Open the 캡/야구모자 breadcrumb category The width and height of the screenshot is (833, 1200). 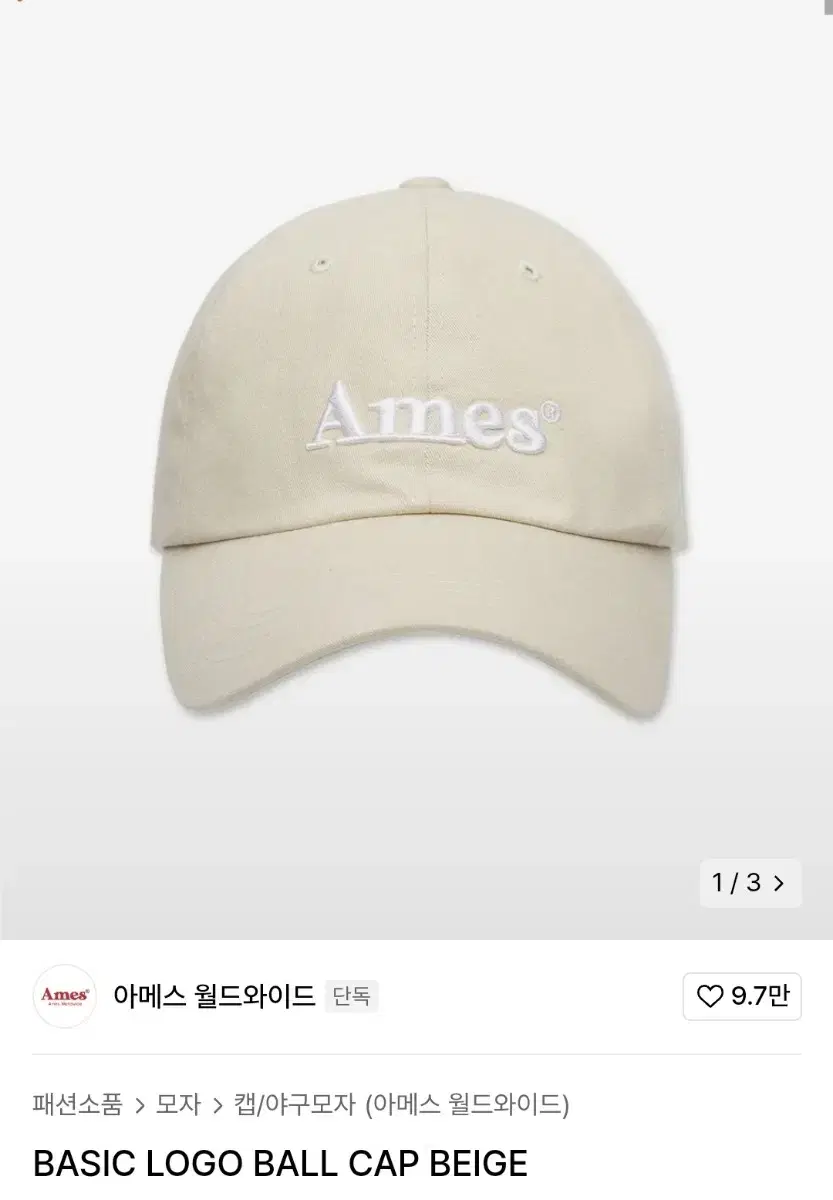click(x=294, y=1104)
